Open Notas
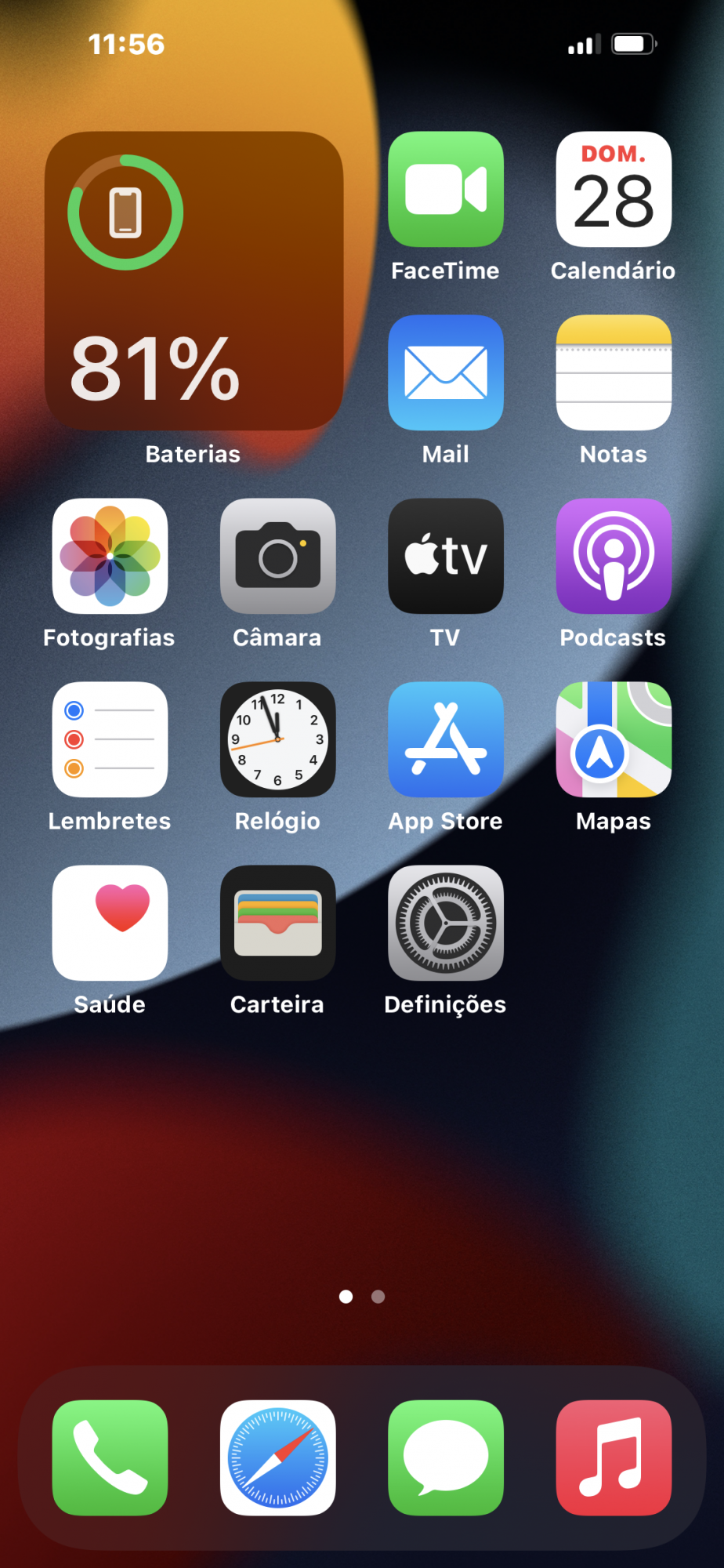This screenshot has height=1568, width=724. 614,372
